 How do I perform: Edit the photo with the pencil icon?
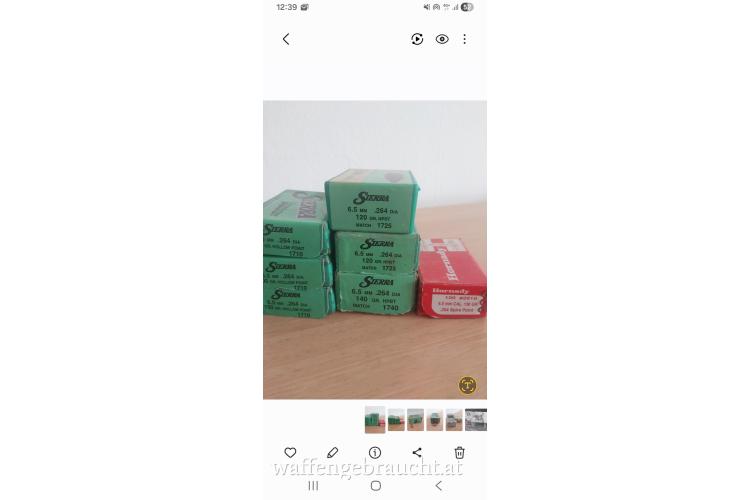point(333,453)
